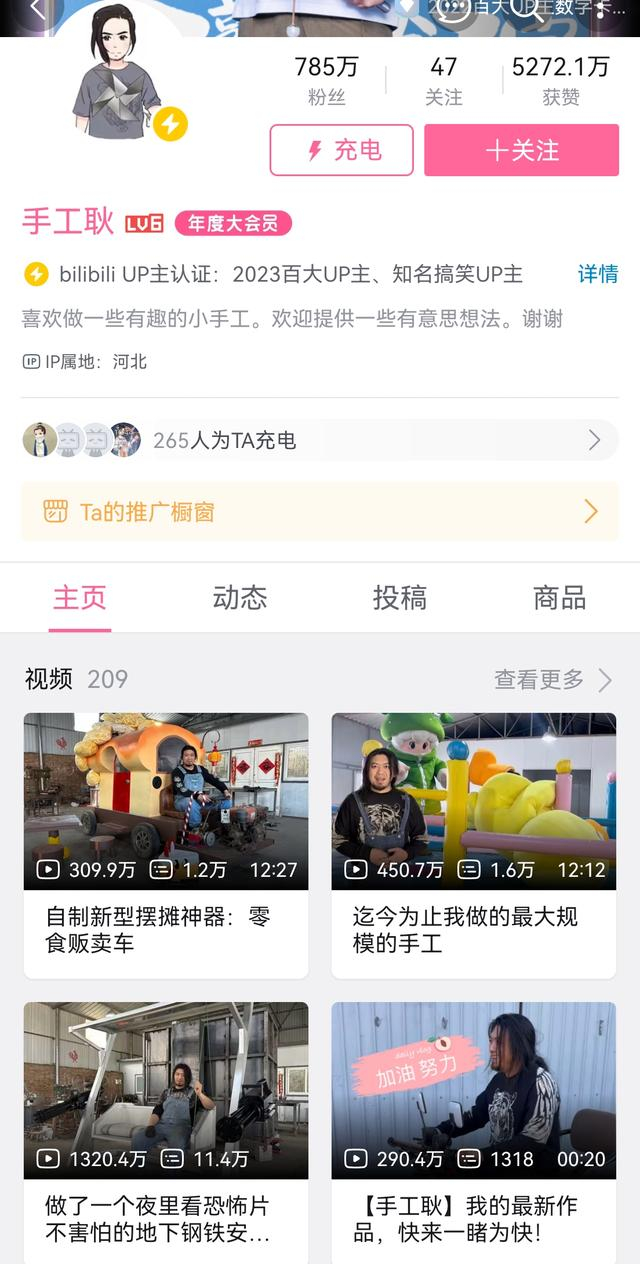
Task: Open the 地下钢铁安全屋 horror film video
Action: click(x=166, y=1091)
